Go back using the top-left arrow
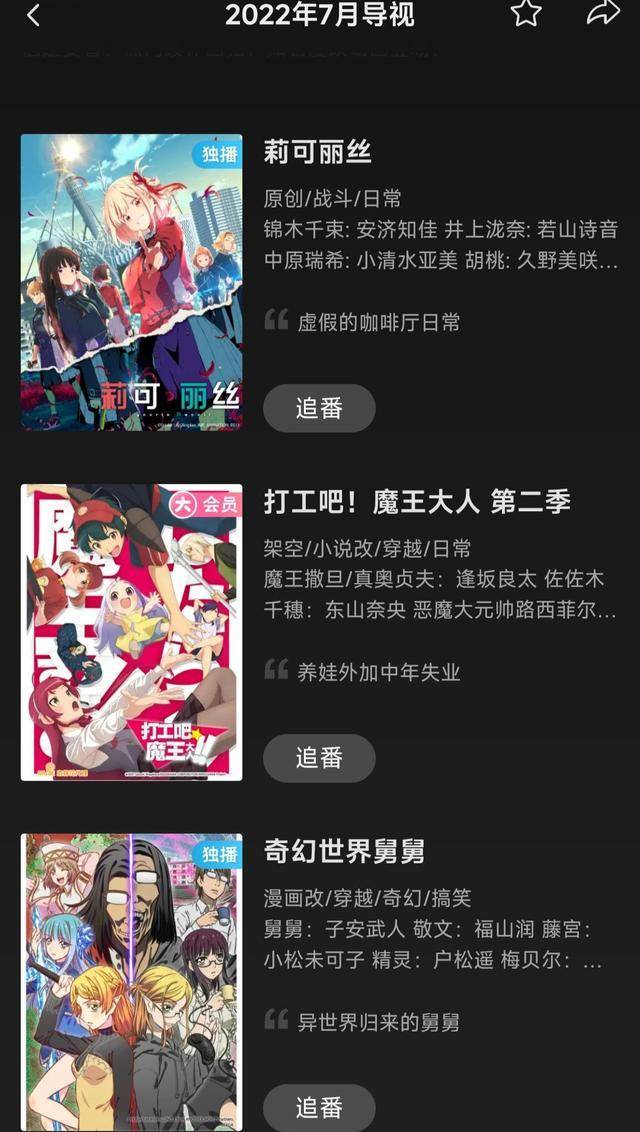The width and height of the screenshot is (640, 1132). coord(33,15)
